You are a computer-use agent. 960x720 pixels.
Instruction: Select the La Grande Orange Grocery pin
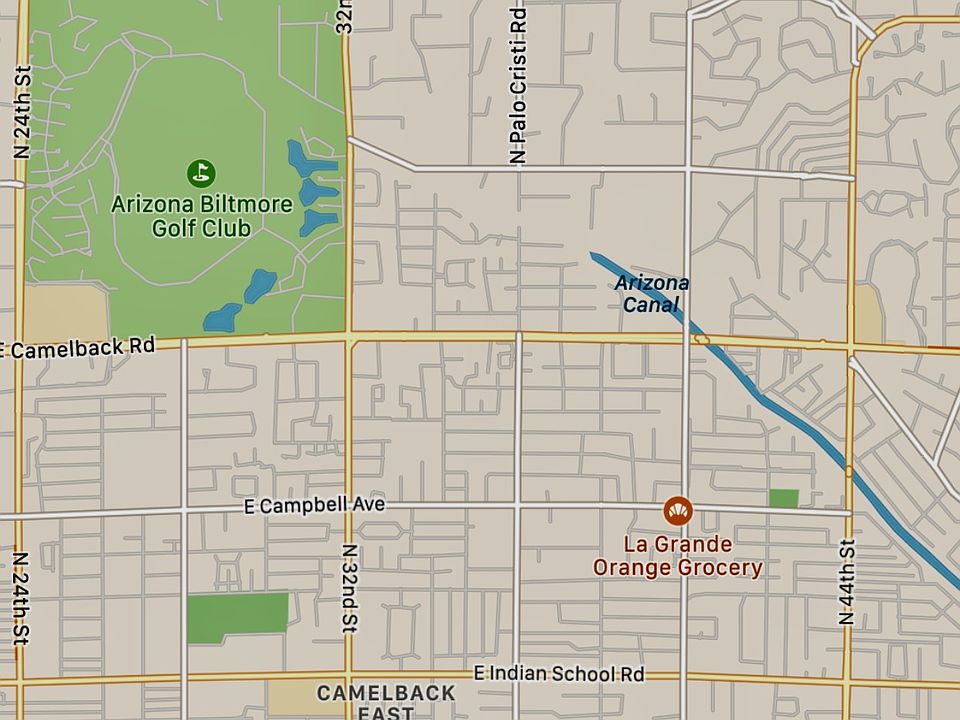pos(678,511)
